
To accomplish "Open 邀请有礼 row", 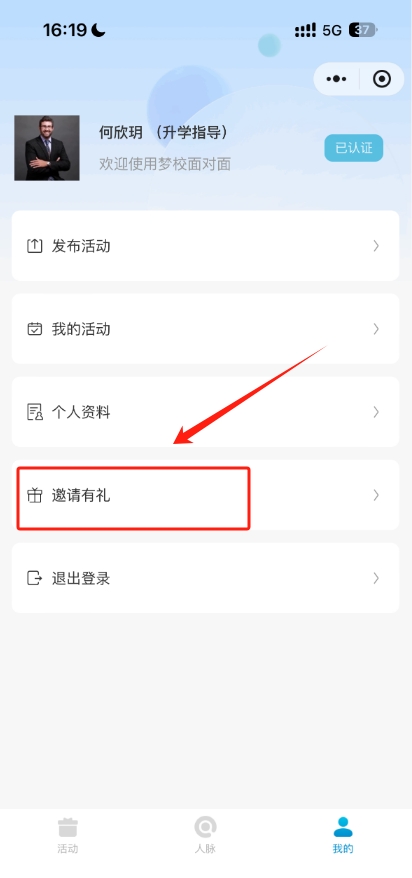I will pyautogui.click(x=205, y=495).
